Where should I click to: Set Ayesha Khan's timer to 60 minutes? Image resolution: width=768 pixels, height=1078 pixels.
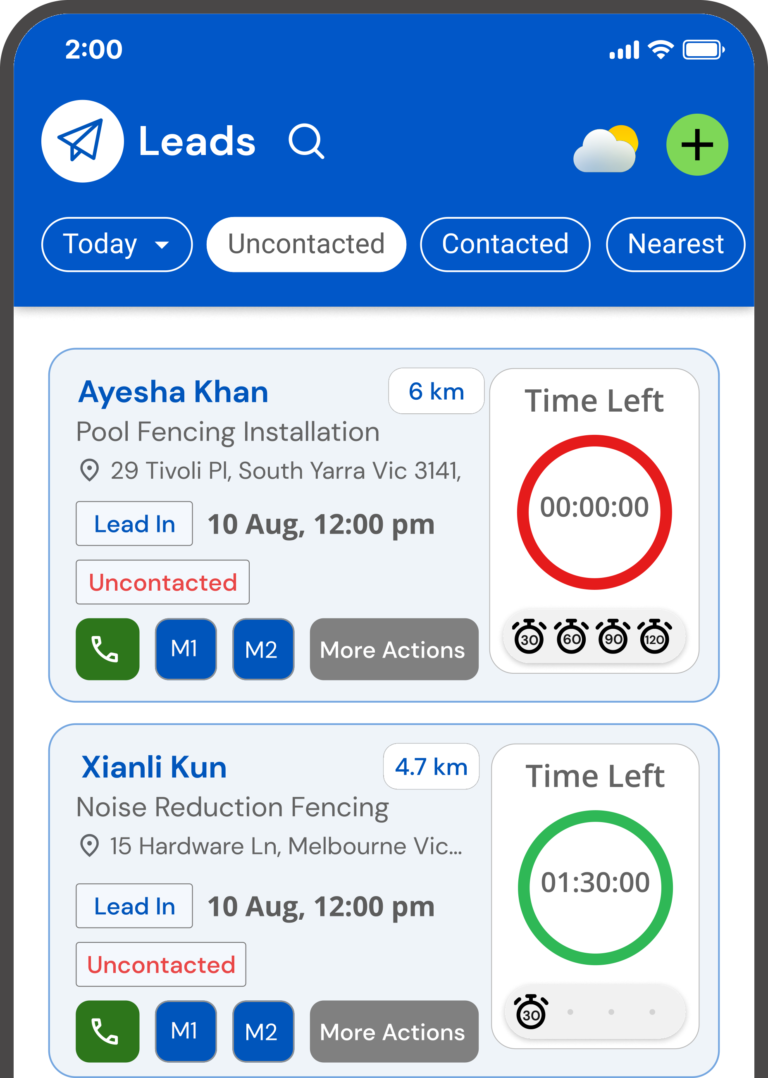pos(571,636)
